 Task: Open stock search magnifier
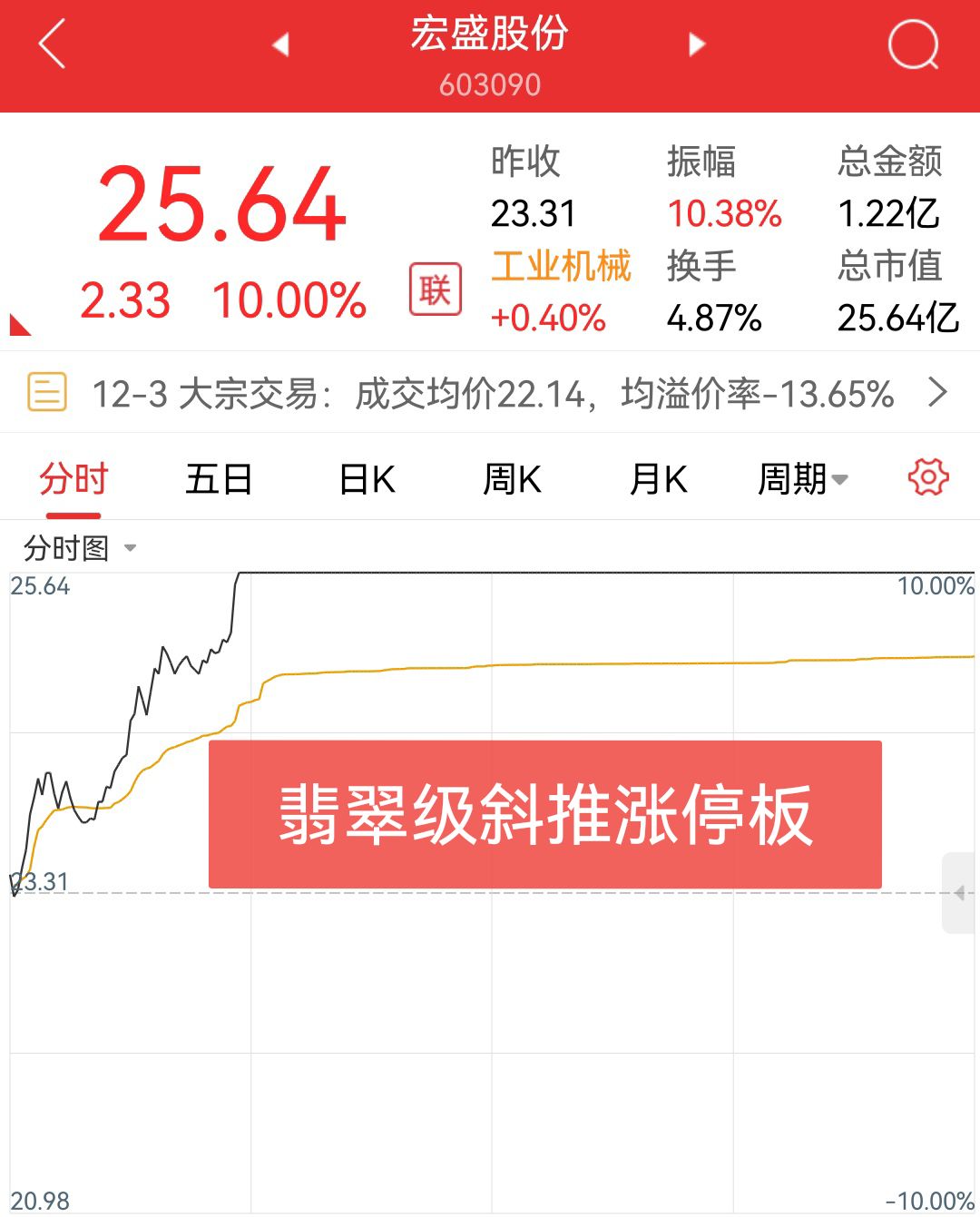(x=912, y=44)
